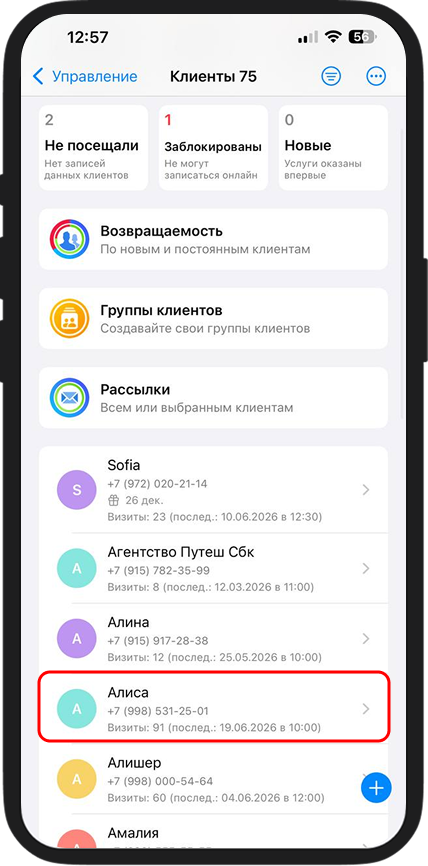
Task: Open Рассылки section
Action: (213, 398)
